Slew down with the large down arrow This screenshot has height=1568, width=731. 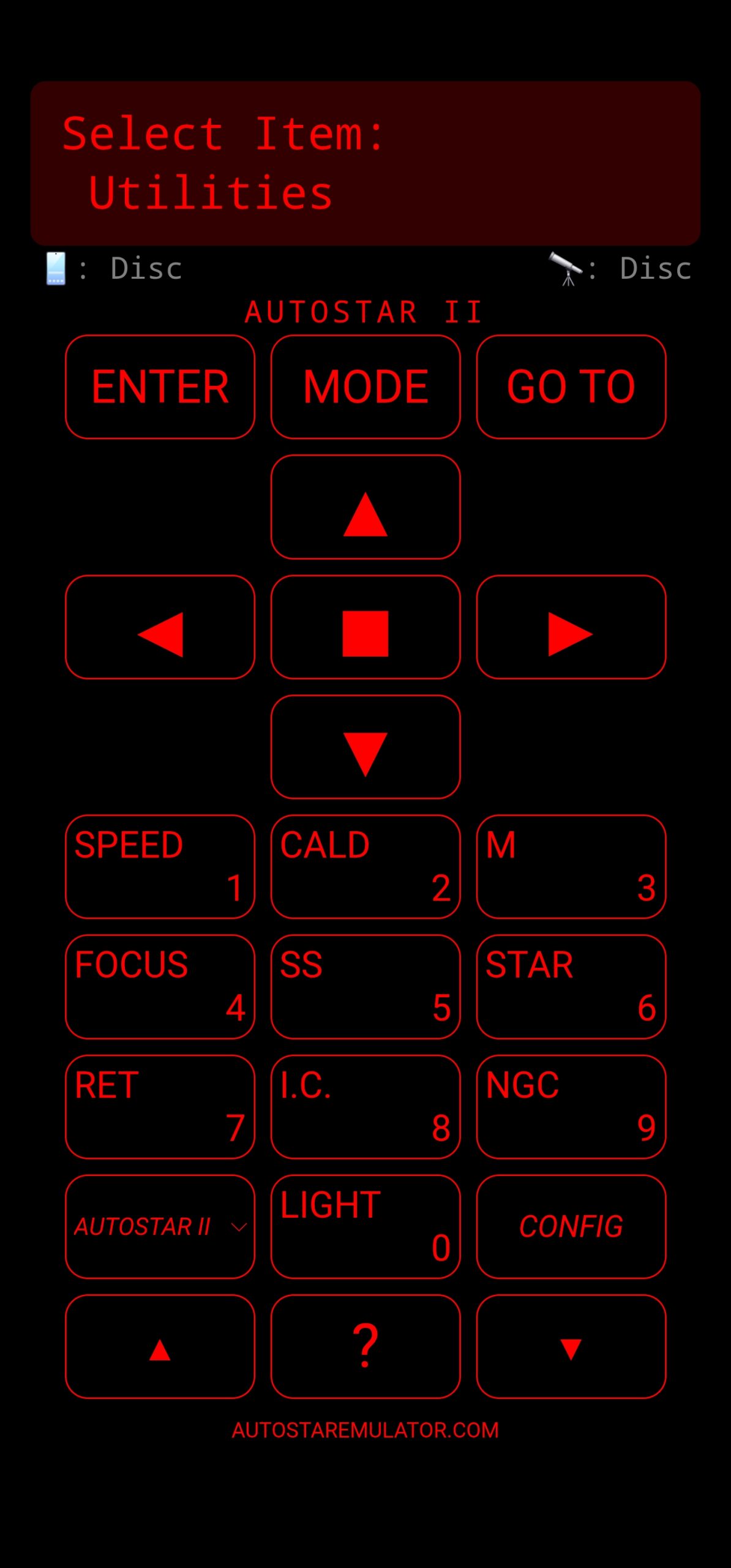pos(365,747)
